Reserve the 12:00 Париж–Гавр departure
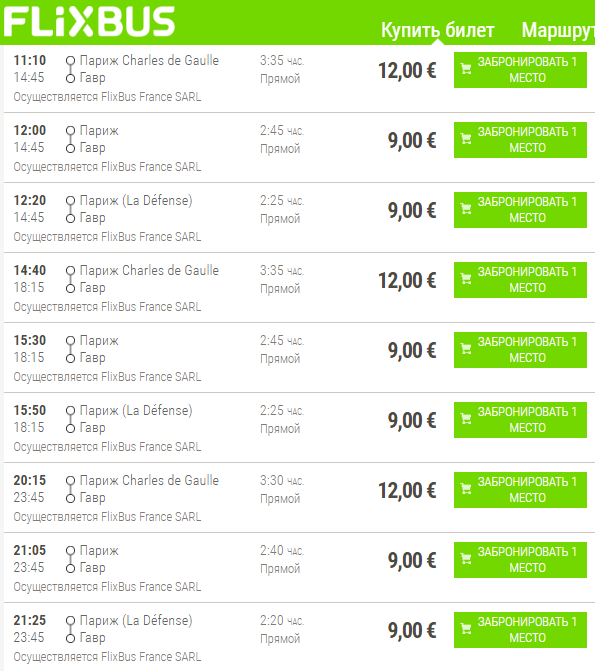The image size is (595, 671). [520, 140]
